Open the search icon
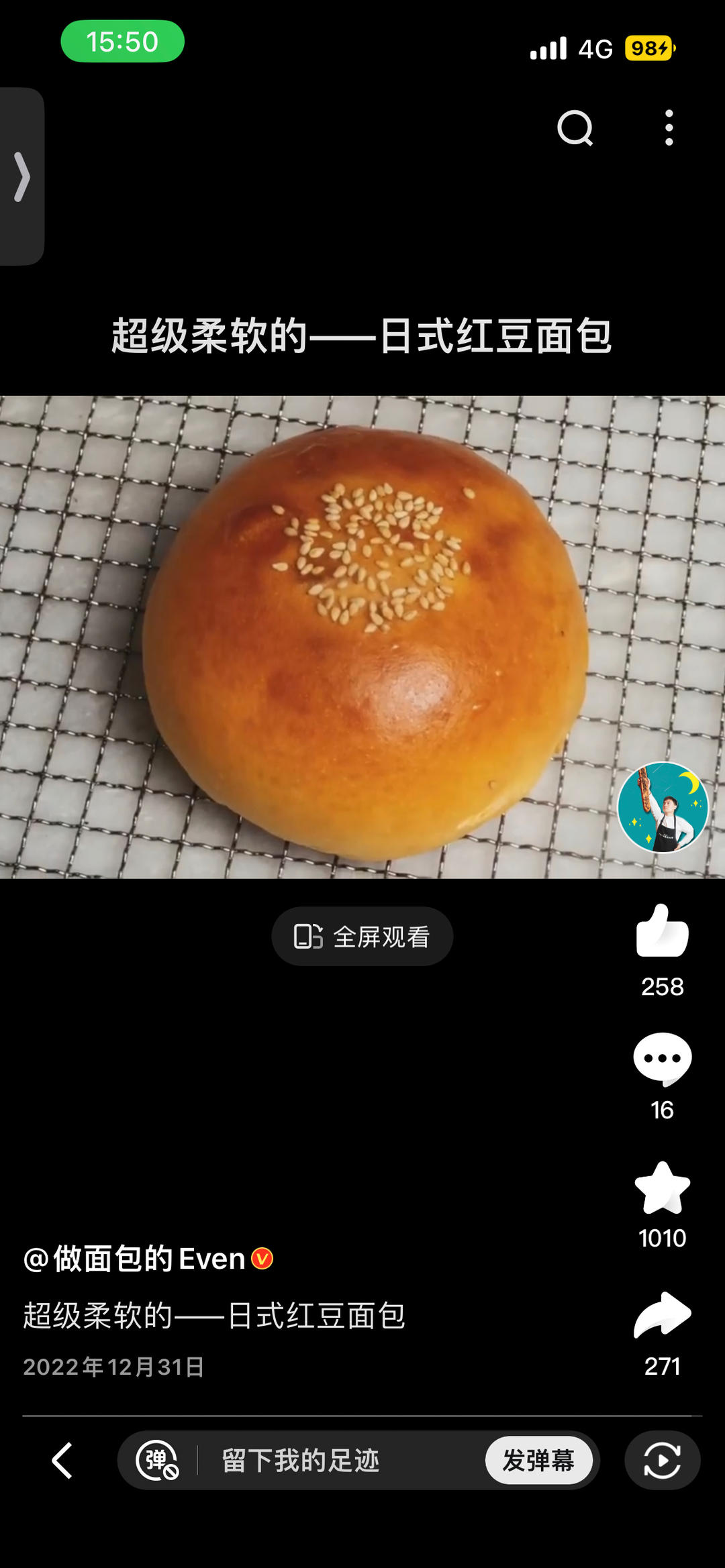 click(x=575, y=127)
